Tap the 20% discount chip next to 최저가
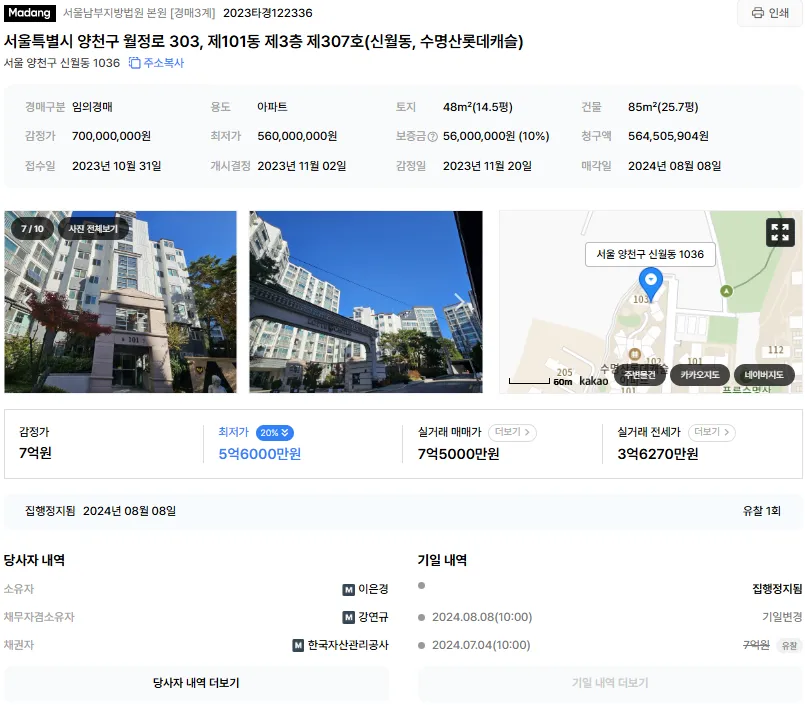The width and height of the screenshot is (805, 705). click(x=274, y=433)
